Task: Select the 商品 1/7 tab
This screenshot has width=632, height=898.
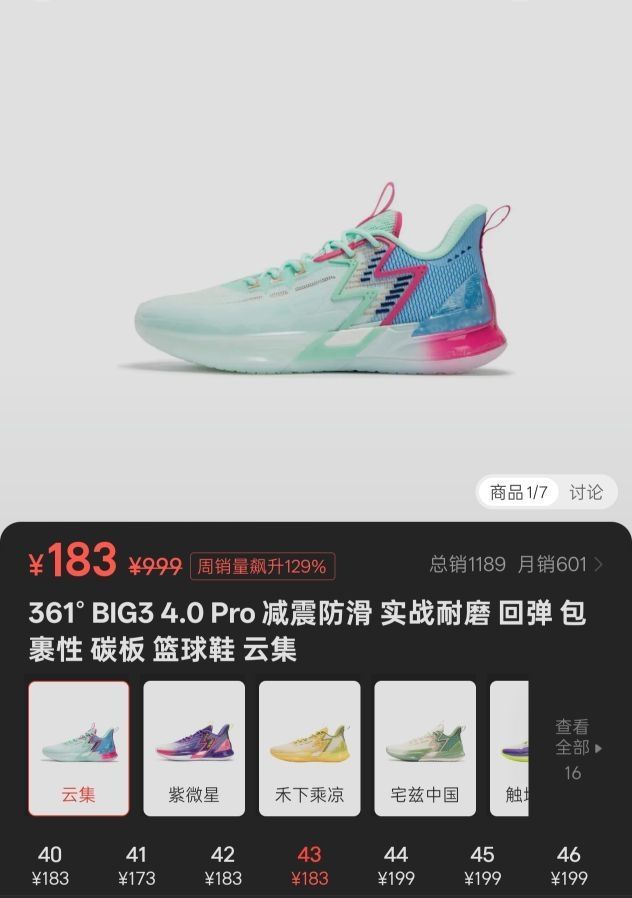Action: click(x=518, y=492)
